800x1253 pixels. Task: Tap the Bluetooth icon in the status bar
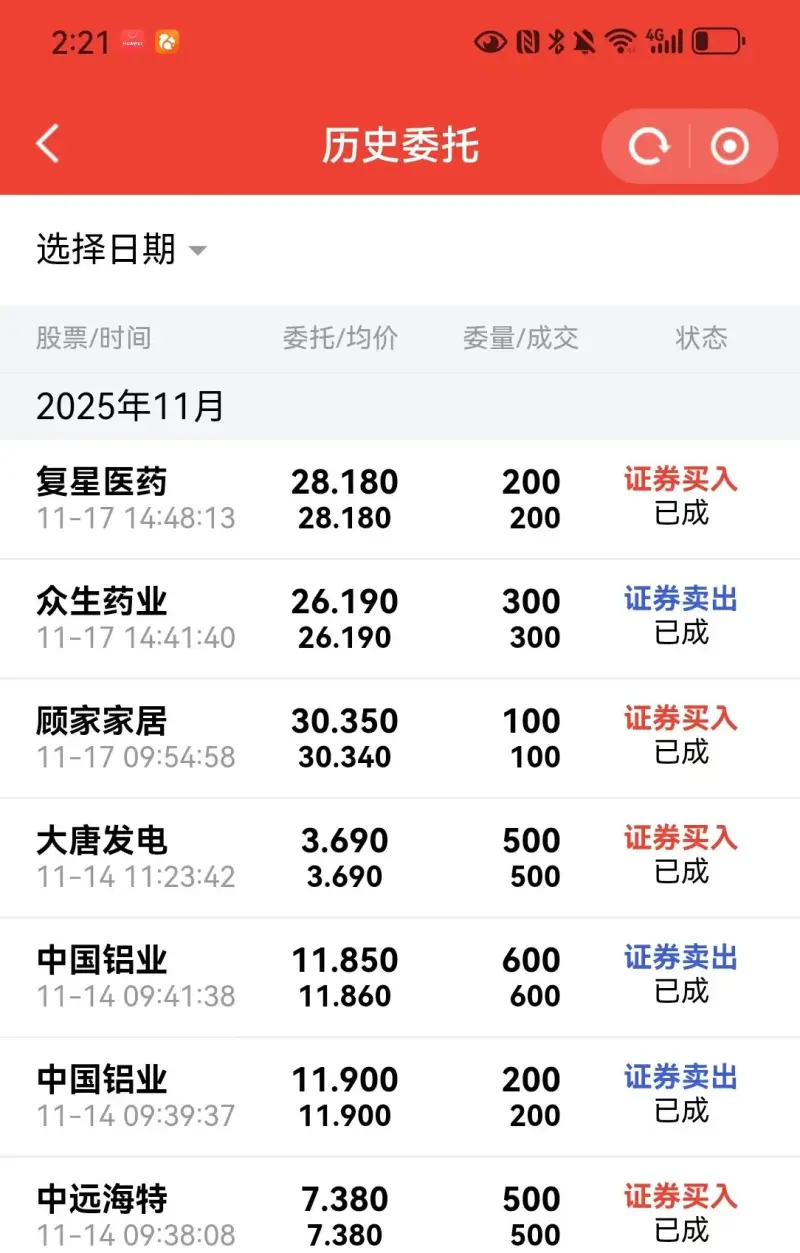552,40
